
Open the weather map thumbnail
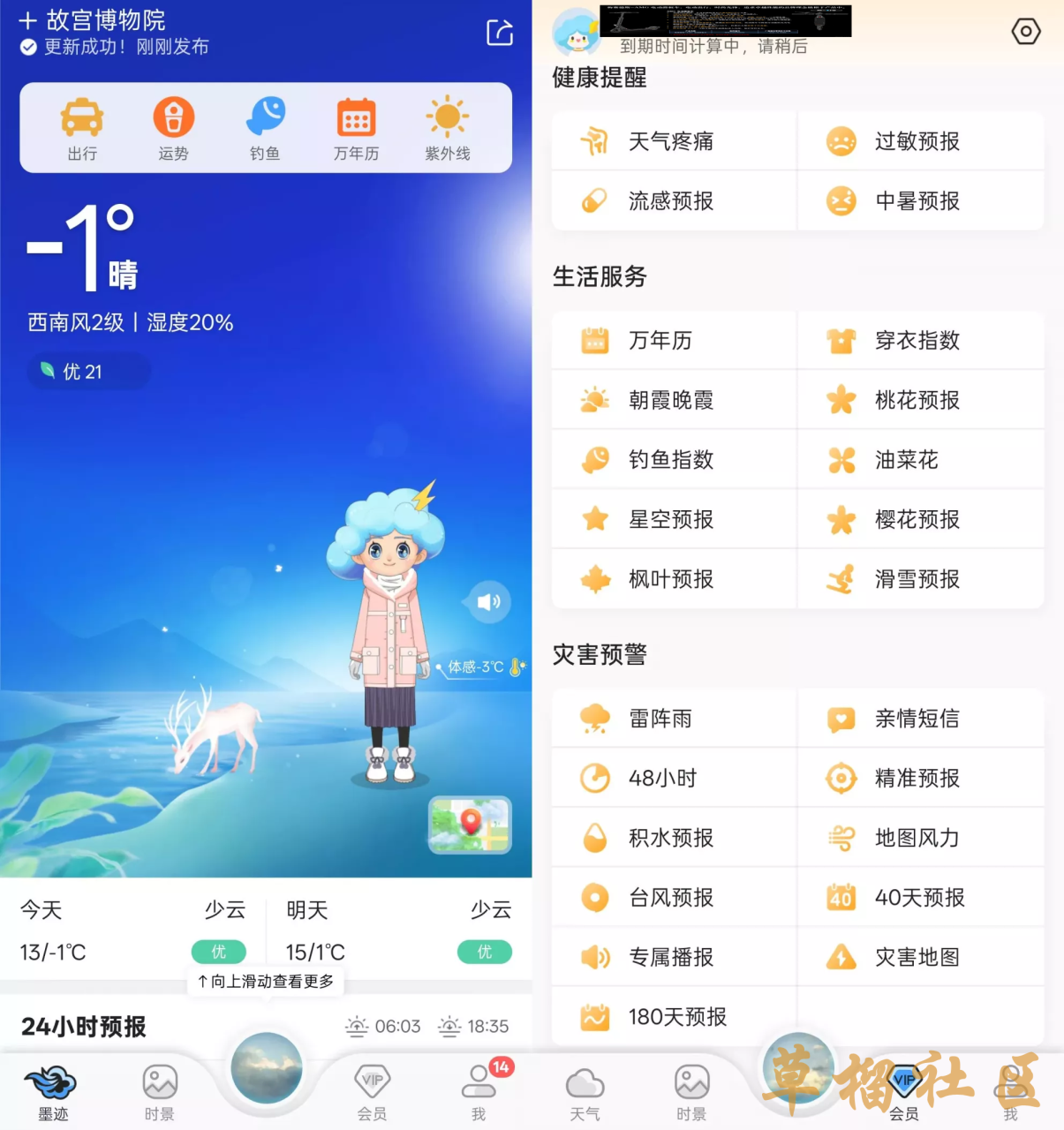[x=470, y=825]
